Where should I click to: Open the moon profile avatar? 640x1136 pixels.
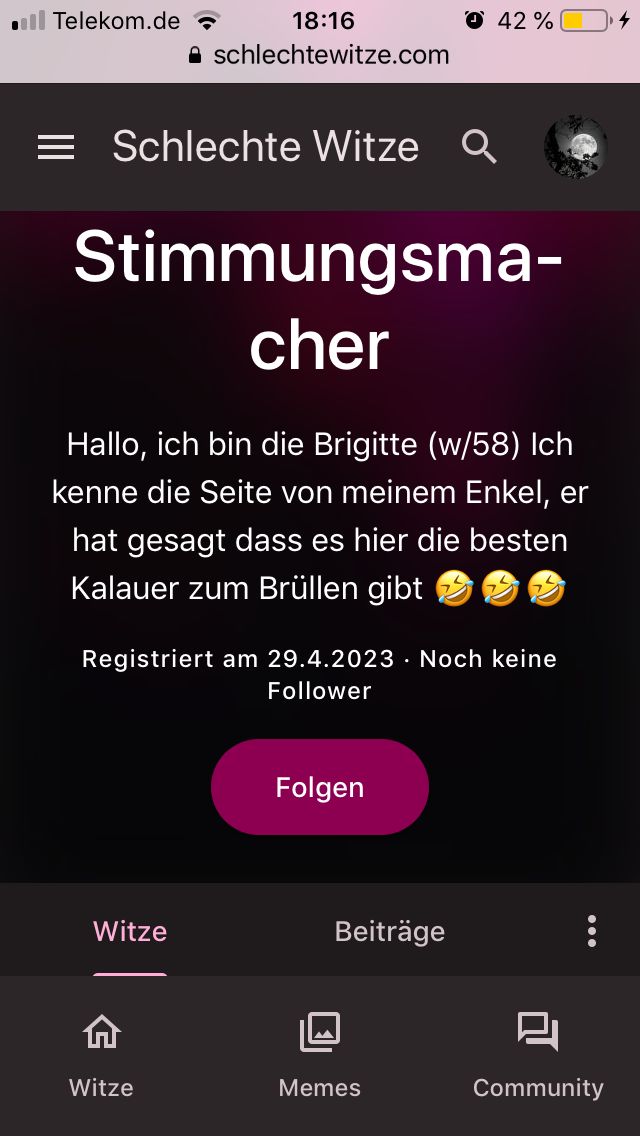coord(575,148)
